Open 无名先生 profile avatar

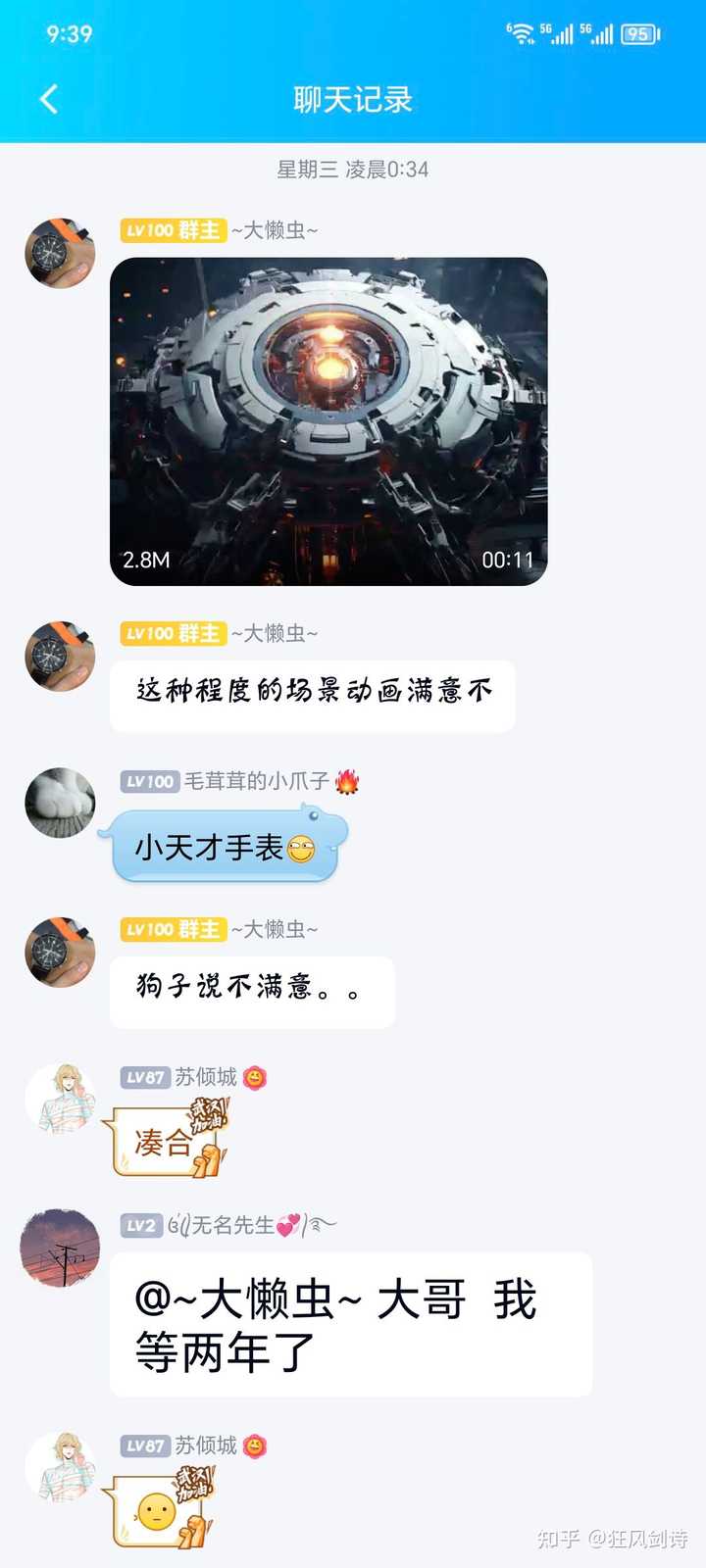60,1247
